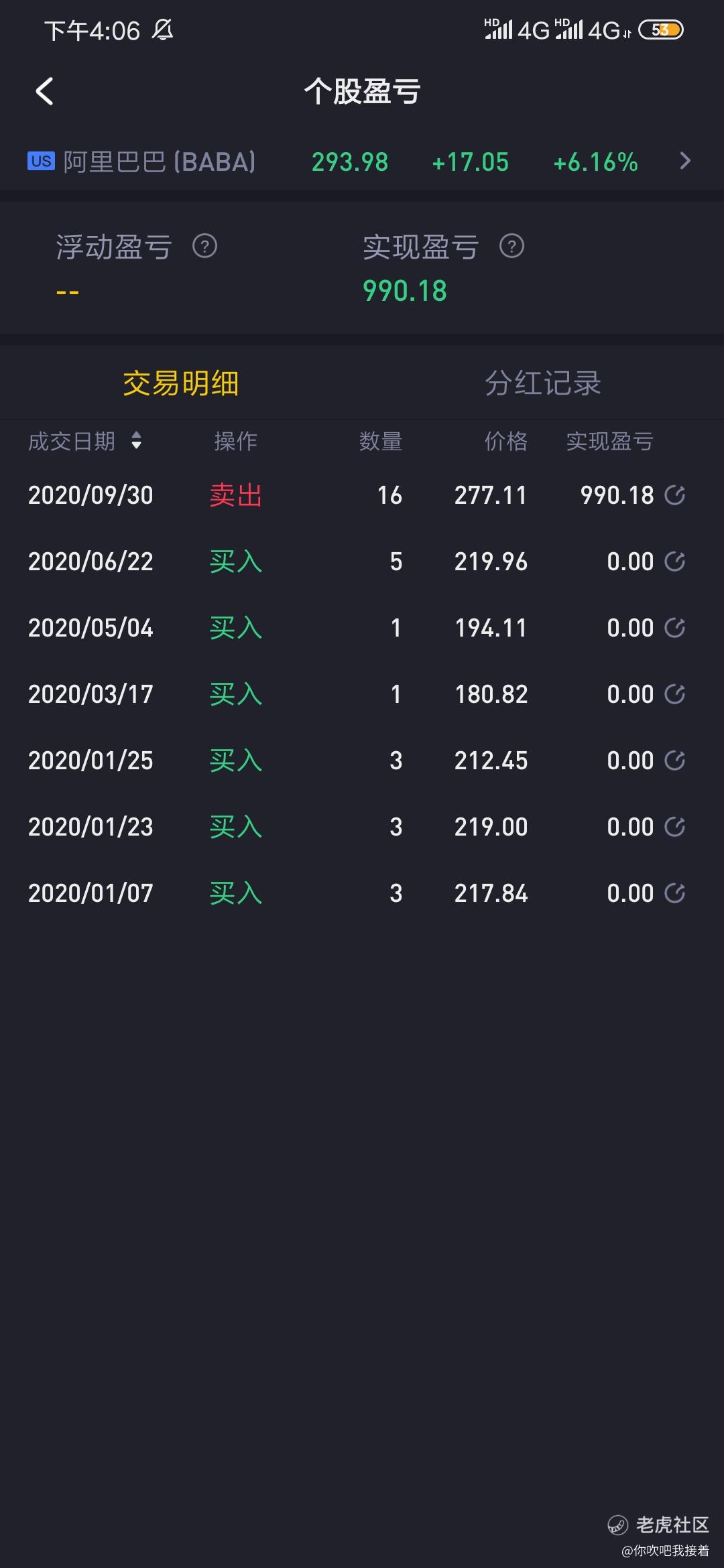Viewport: 724px width, 1568px height.
Task: Show help for 浮动盈亏
Action: coord(204,247)
